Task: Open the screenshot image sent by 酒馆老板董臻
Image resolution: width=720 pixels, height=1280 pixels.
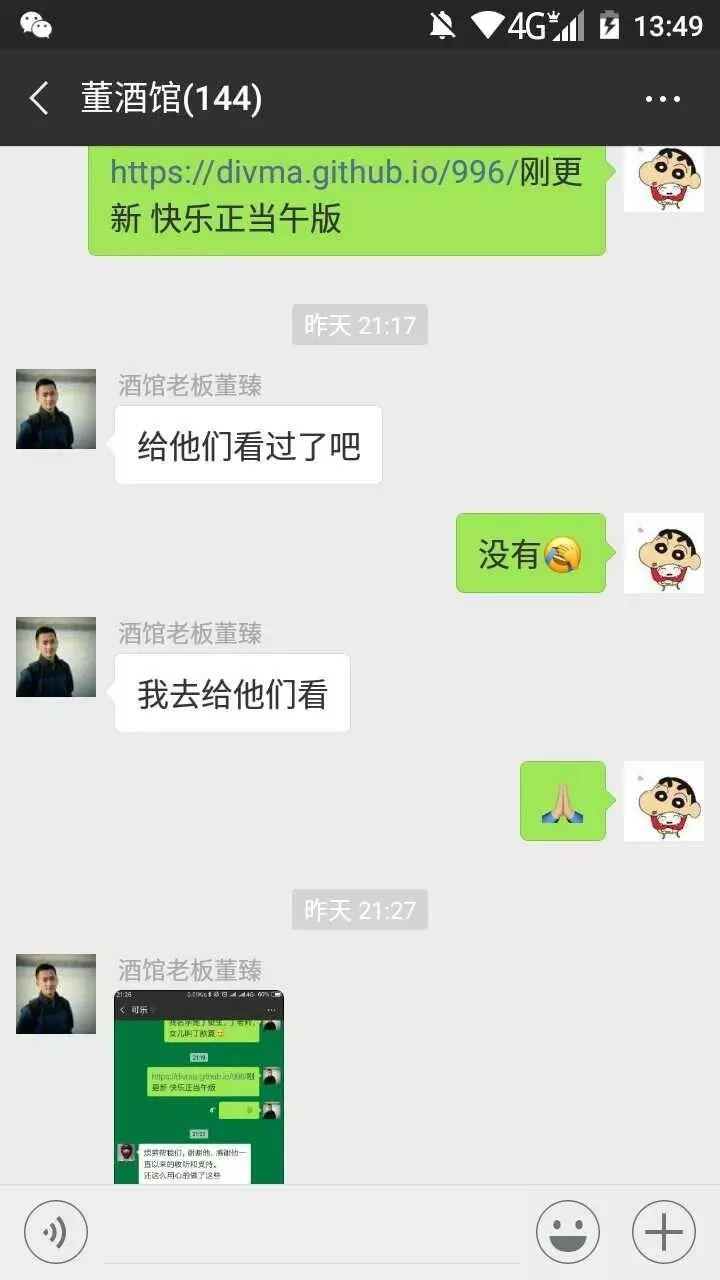Action: click(199, 1087)
